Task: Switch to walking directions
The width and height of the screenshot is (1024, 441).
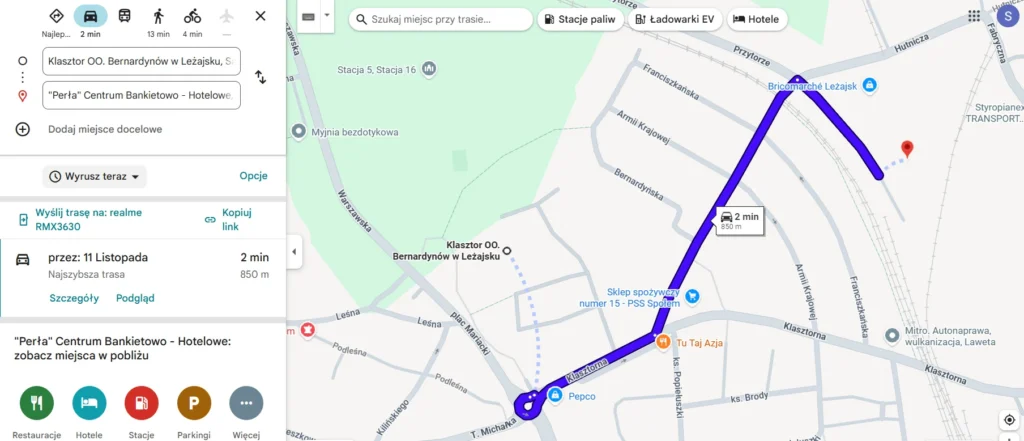Action: 158,21
